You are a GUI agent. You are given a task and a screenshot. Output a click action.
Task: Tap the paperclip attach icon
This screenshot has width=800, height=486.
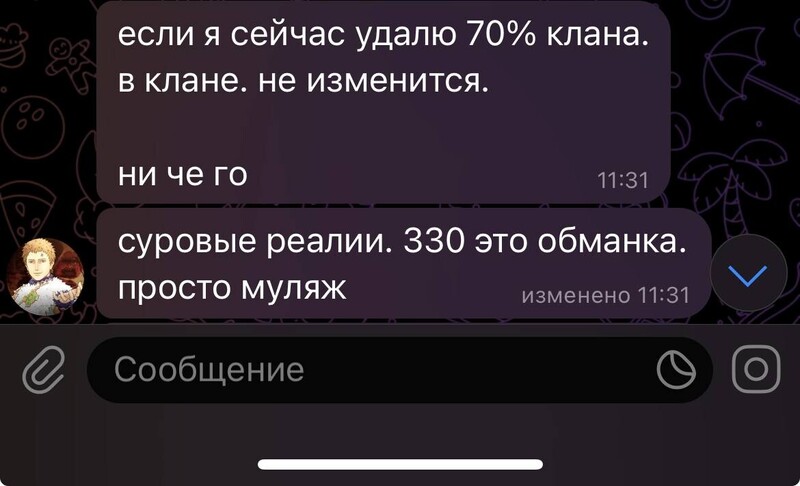tap(44, 371)
